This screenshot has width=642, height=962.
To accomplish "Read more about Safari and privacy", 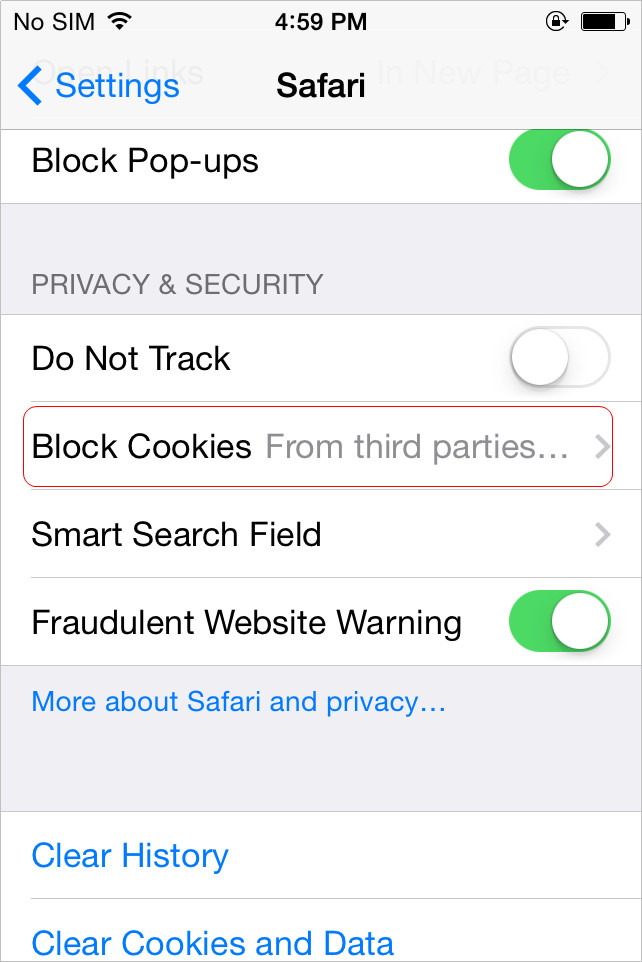I will (238, 702).
